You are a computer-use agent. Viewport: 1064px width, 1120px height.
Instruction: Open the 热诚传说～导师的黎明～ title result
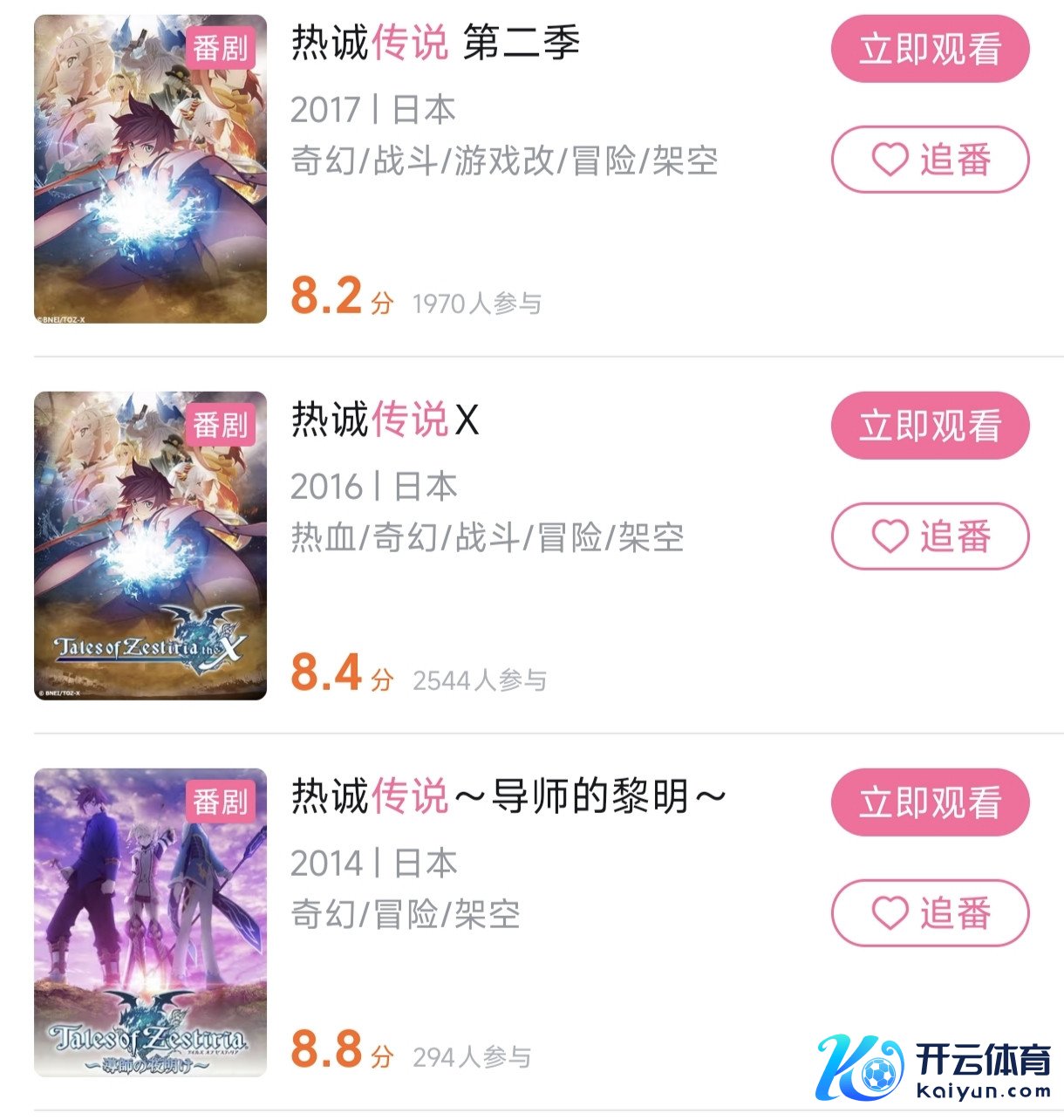coord(508,796)
